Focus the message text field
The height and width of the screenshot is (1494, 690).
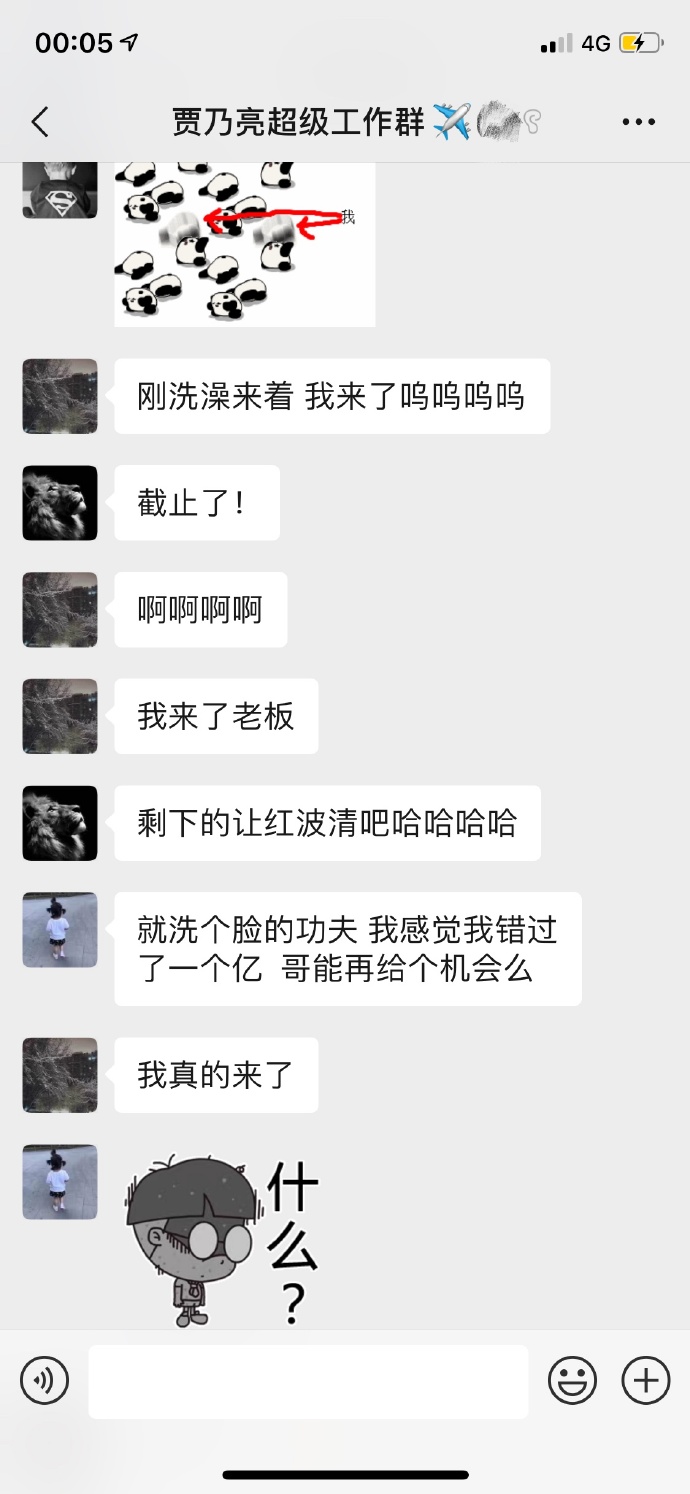pos(308,1381)
